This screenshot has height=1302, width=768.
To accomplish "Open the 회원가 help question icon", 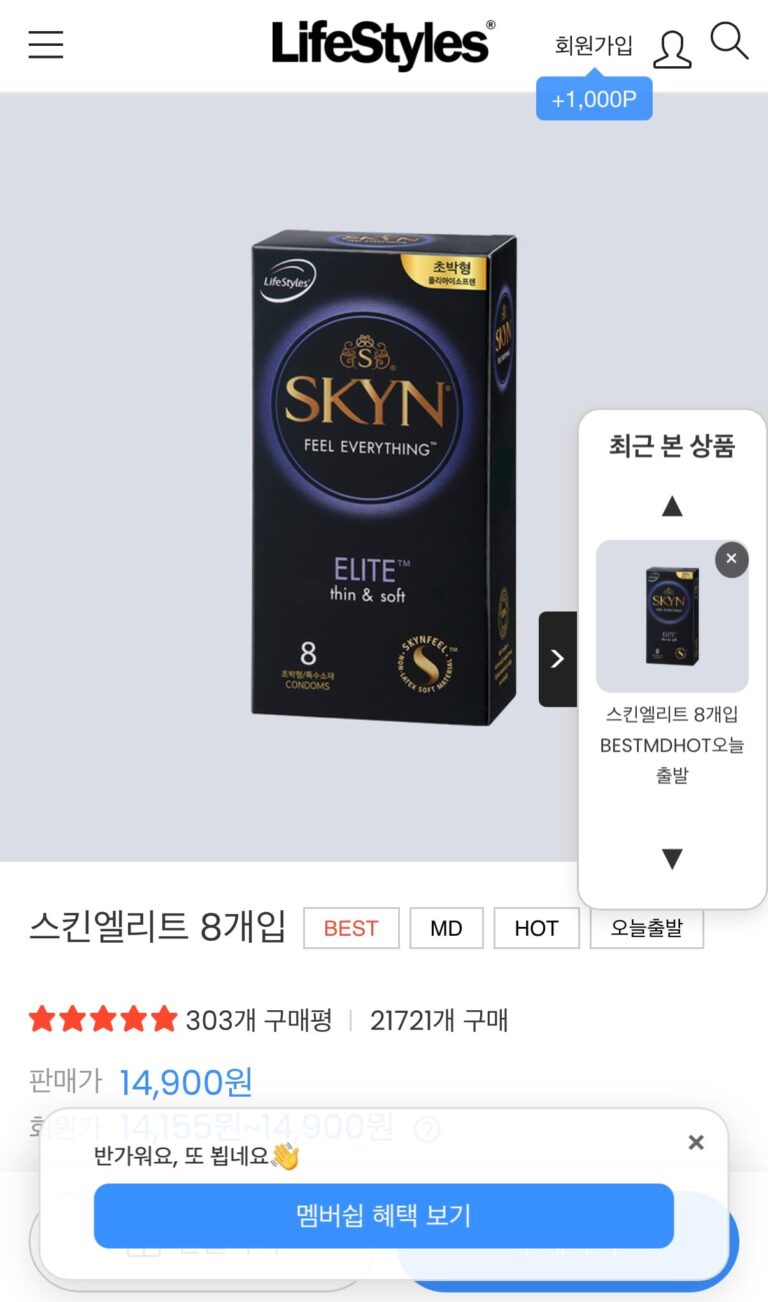I will click(x=427, y=1130).
